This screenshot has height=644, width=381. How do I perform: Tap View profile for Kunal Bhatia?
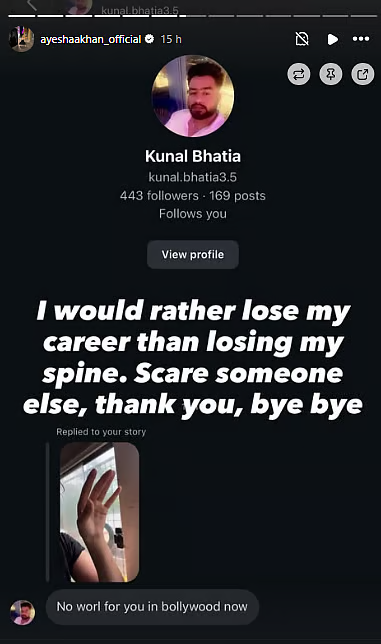coord(193,255)
